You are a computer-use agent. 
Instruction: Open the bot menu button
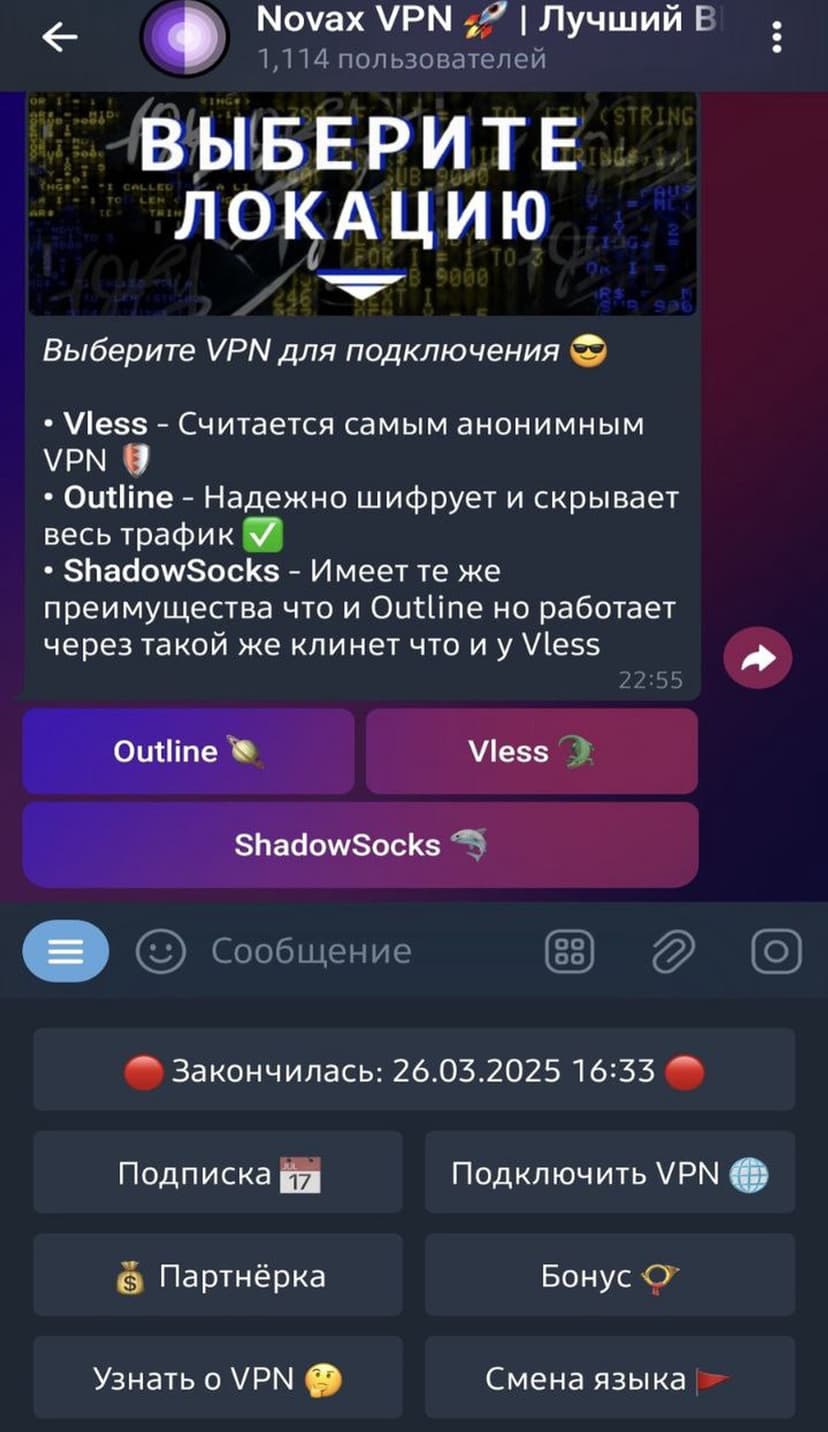pos(66,951)
